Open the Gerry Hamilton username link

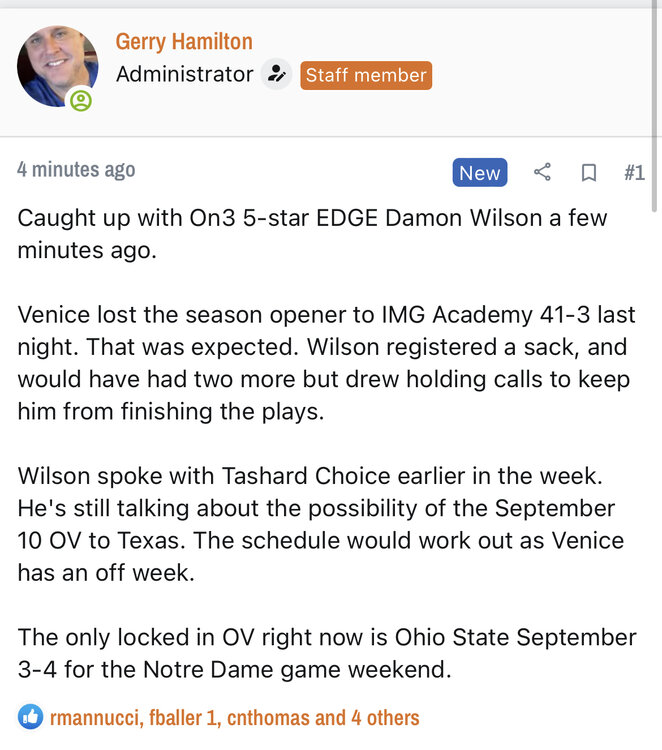[184, 41]
